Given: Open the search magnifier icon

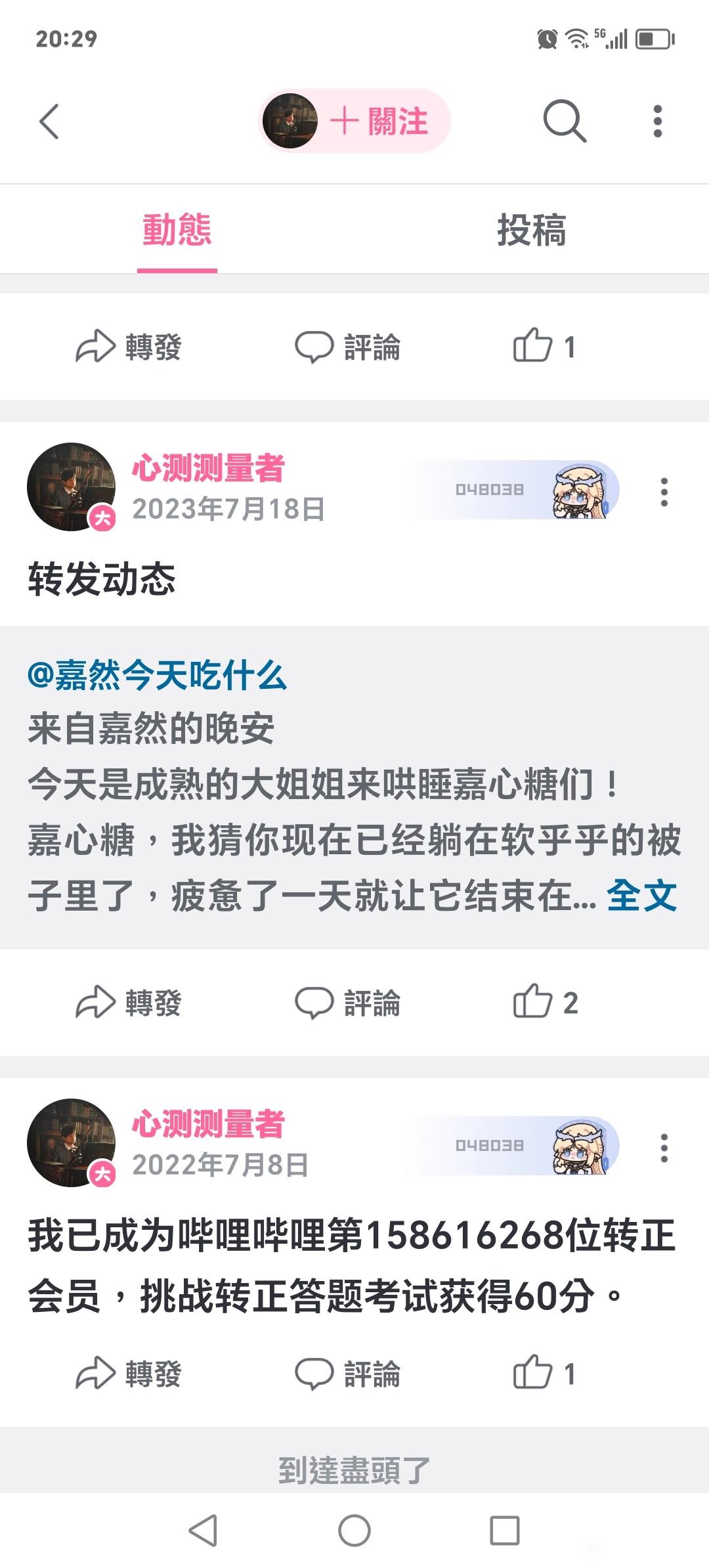Looking at the screenshot, I should click(x=565, y=121).
